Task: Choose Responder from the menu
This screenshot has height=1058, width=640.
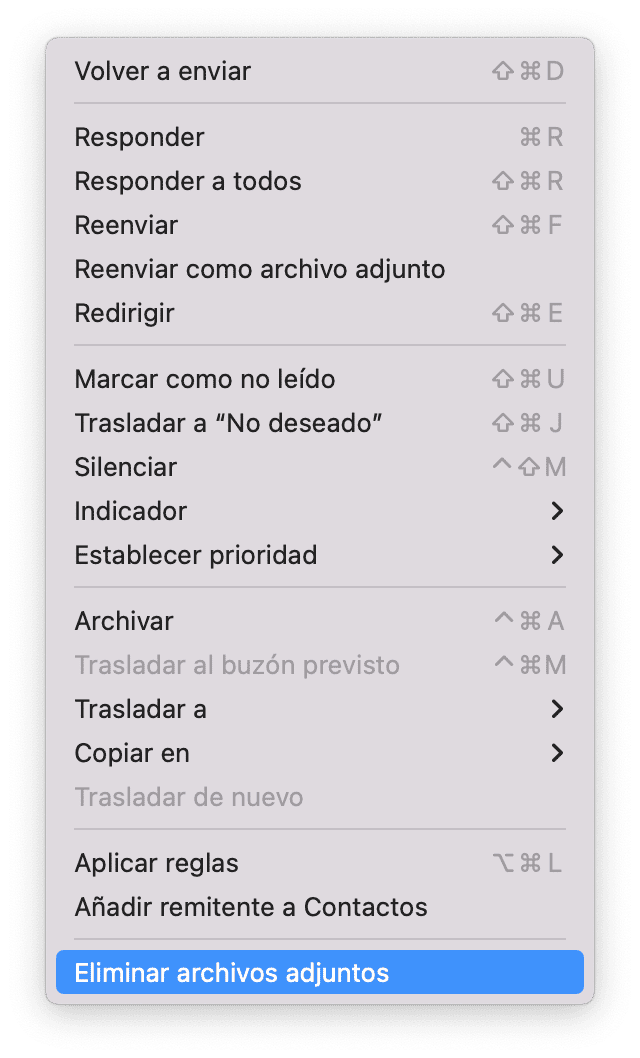Action: pyautogui.click(x=320, y=137)
